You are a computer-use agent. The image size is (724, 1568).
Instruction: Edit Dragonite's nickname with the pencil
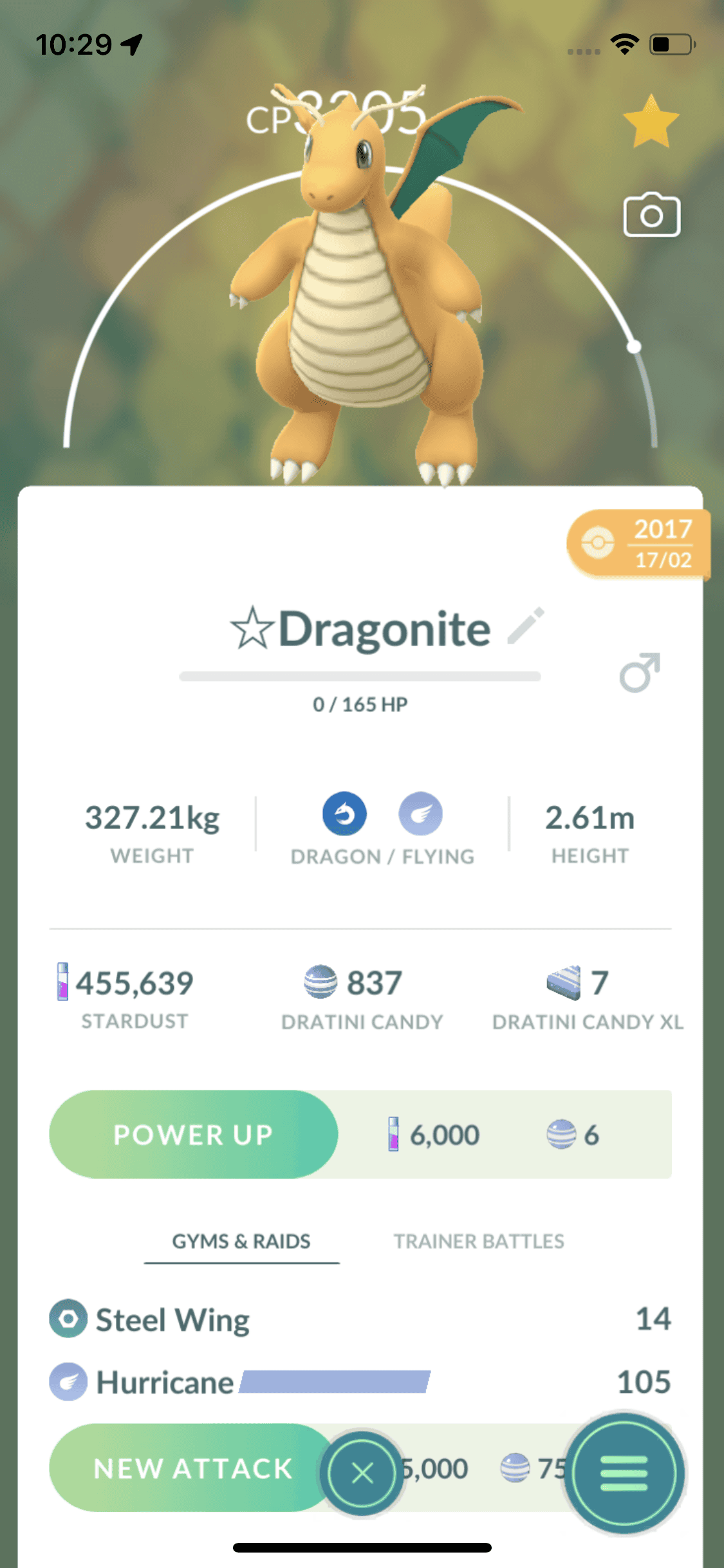(526, 626)
